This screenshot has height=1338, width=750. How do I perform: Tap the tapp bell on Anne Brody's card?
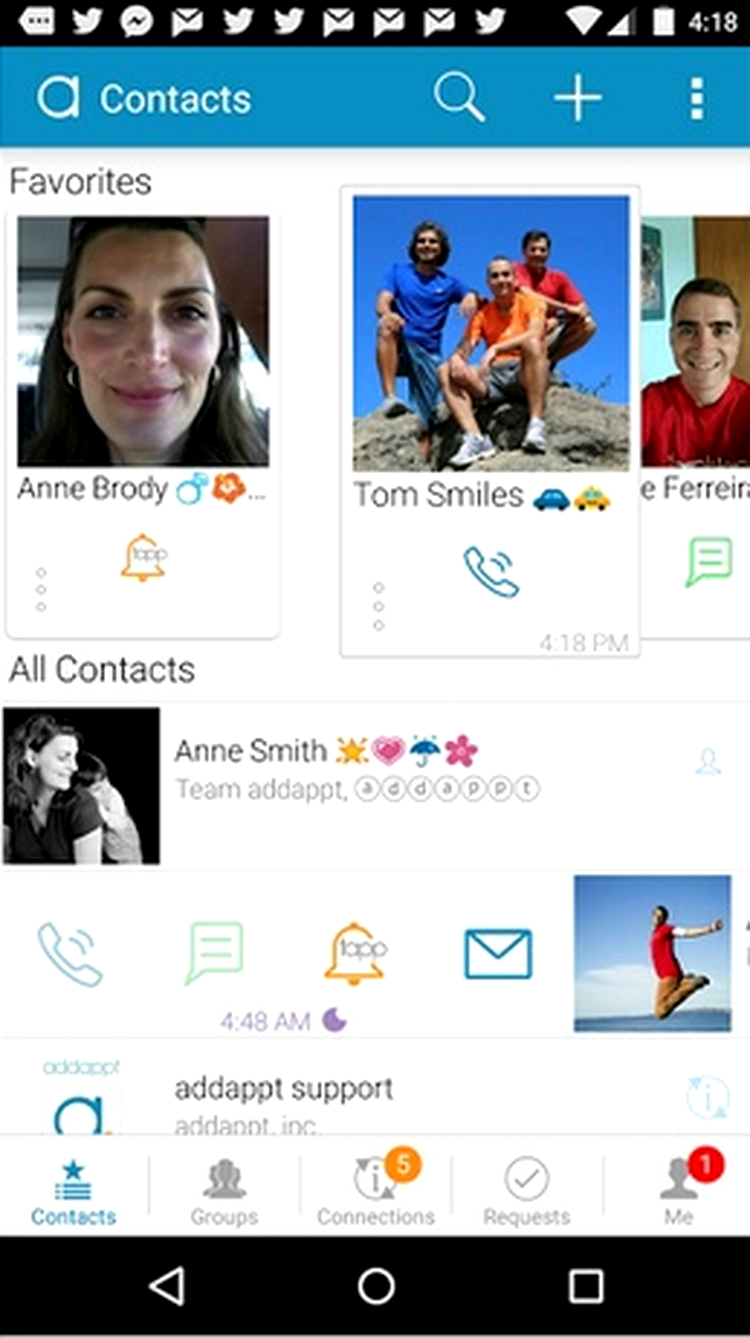click(144, 558)
